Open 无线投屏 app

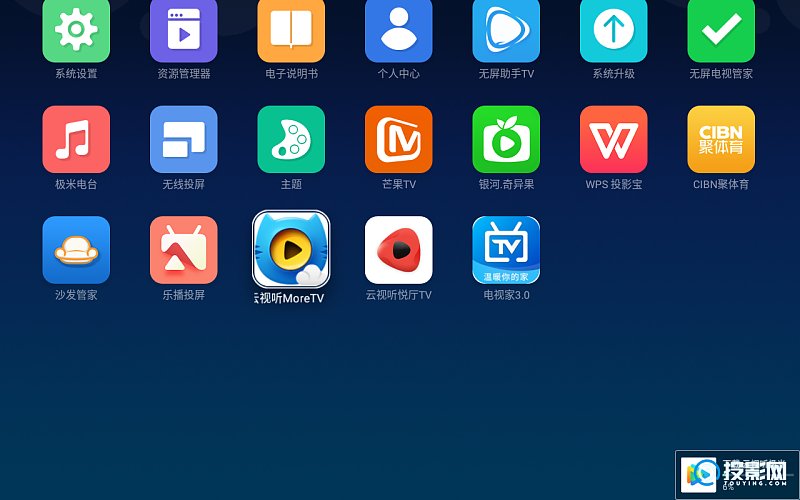[x=183, y=140]
